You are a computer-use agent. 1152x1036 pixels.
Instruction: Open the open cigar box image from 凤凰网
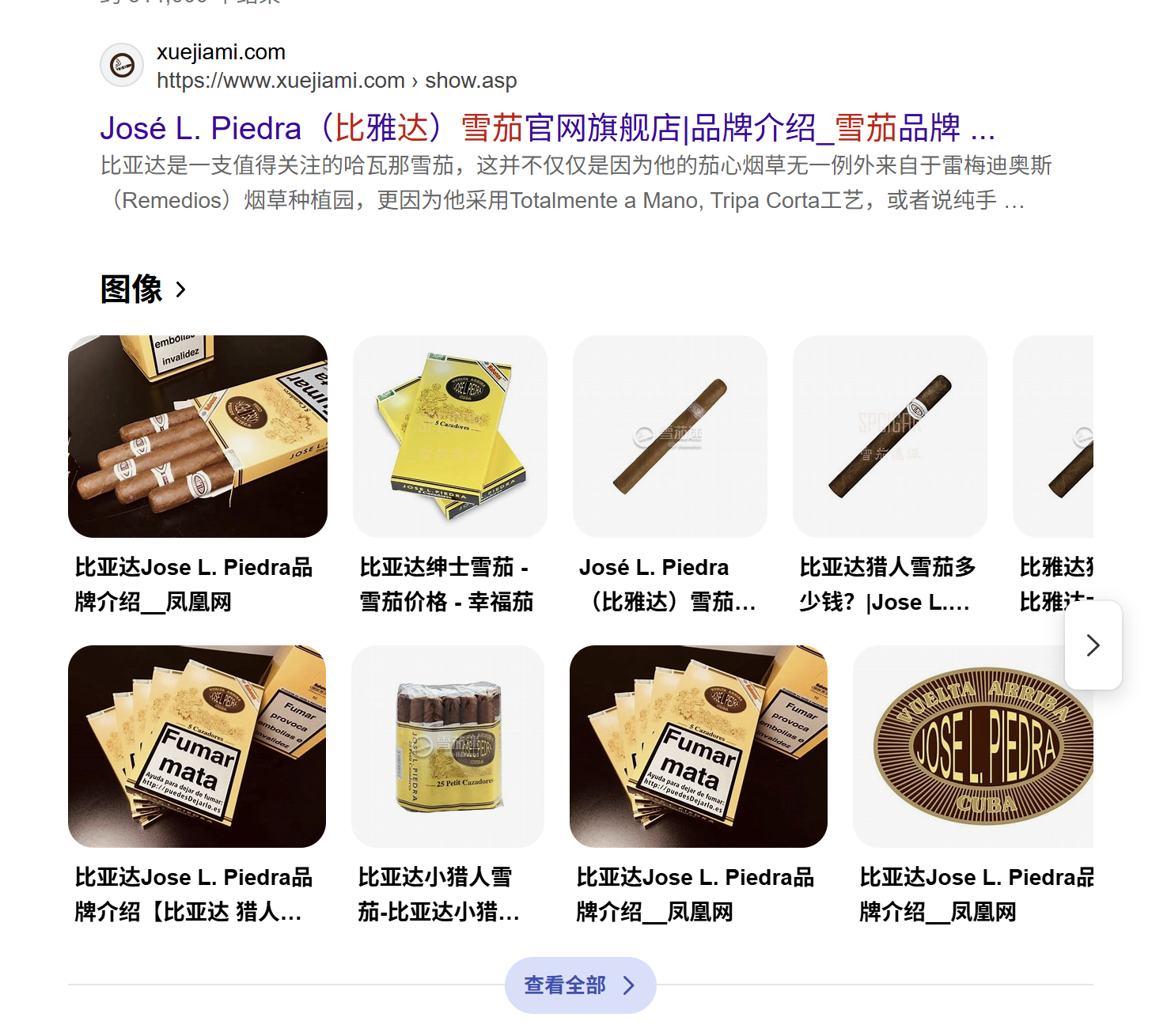[198, 437]
